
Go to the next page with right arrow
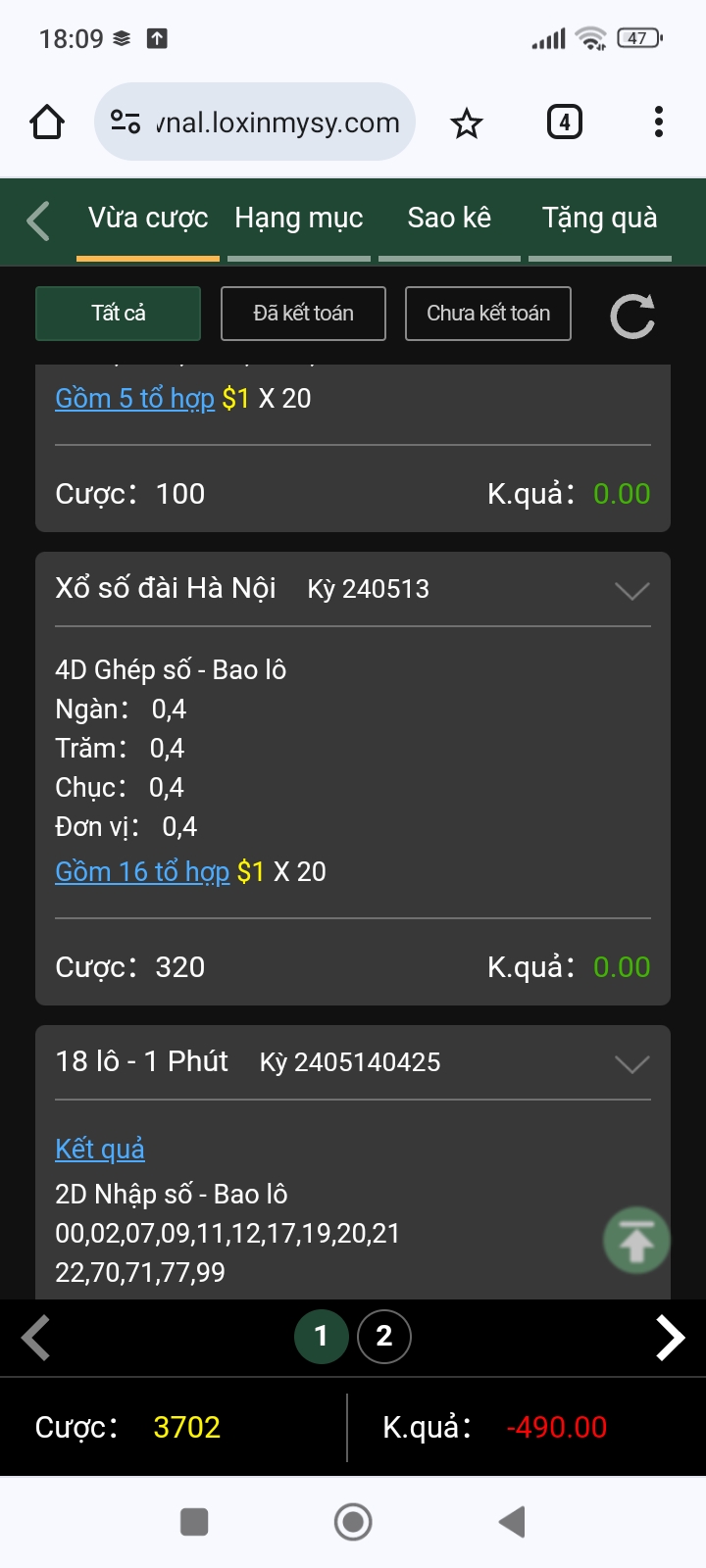pyautogui.click(x=670, y=1337)
